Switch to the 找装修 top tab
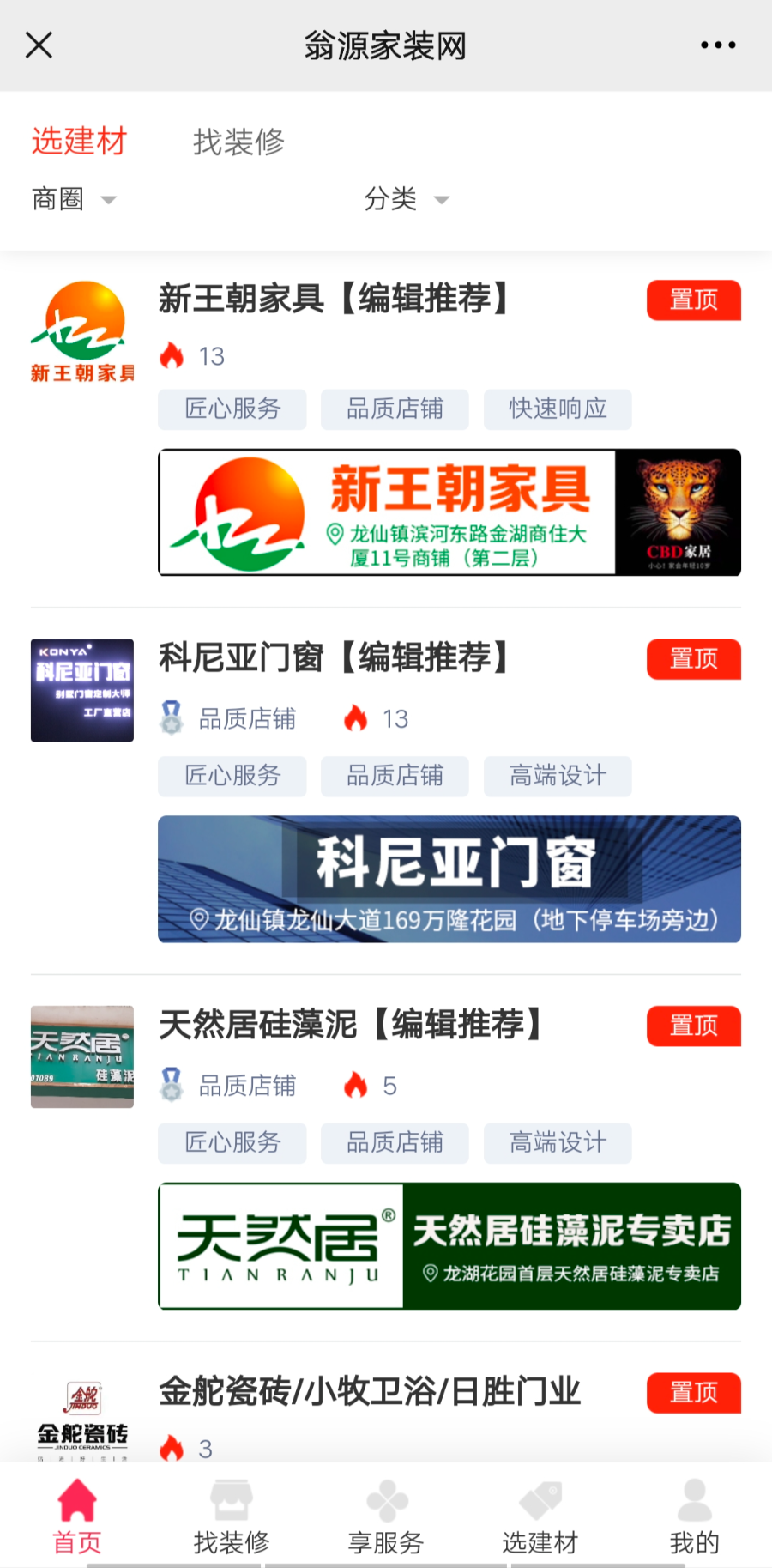 (238, 142)
